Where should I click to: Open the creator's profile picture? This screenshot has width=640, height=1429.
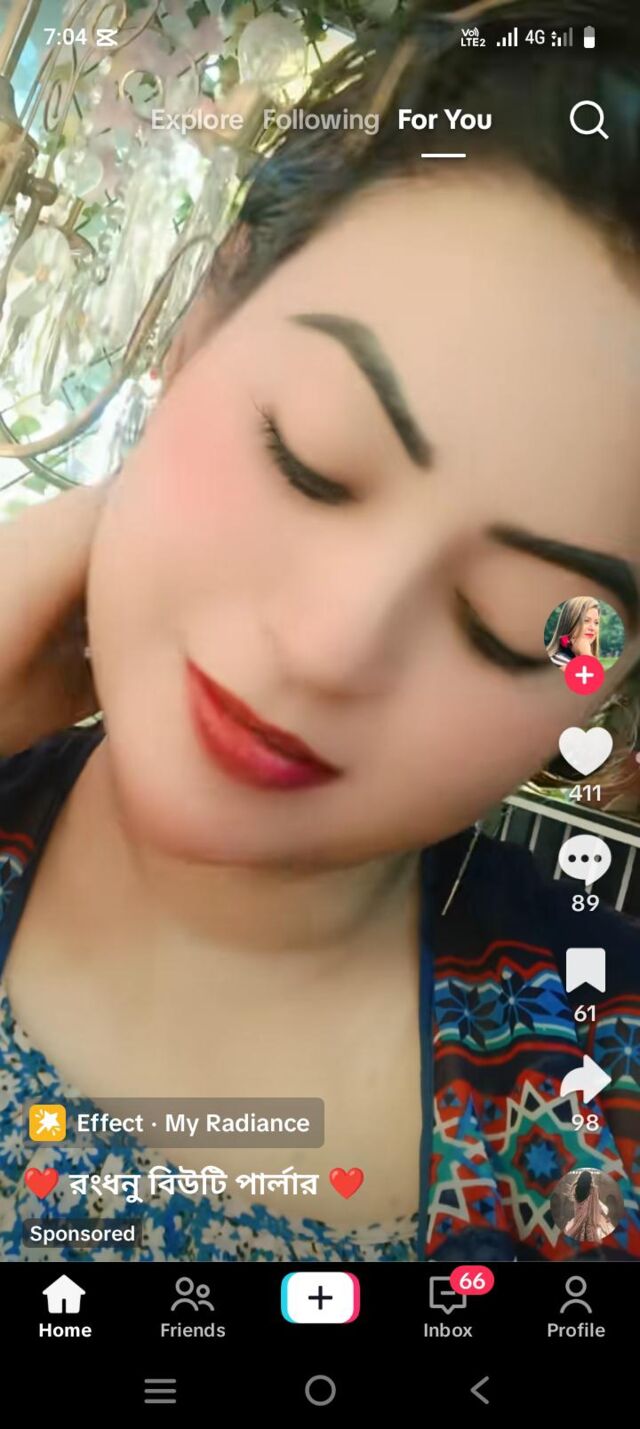[584, 632]
